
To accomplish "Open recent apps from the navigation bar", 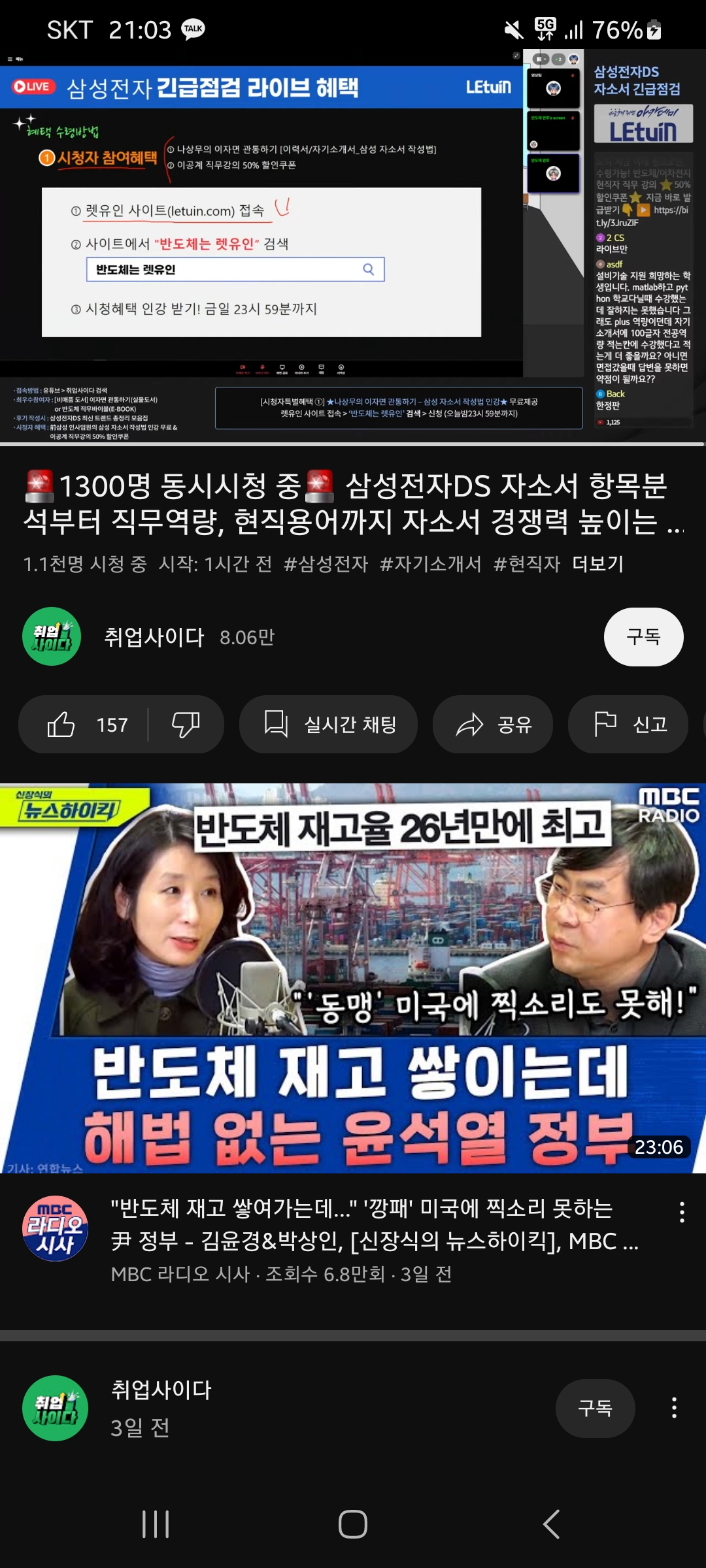I will [156, 1524].
